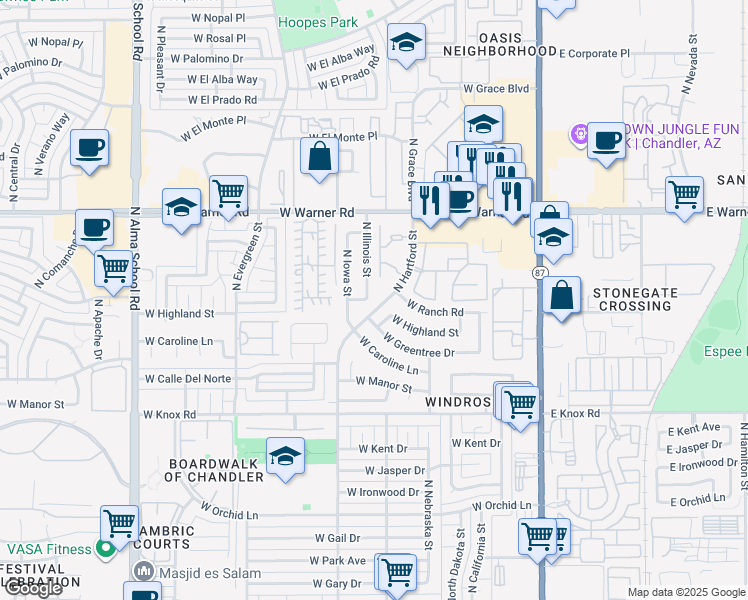The image size is (748, 600).
Task: Select the VASA Fitness place pin
Action: pyautogui.click(x=105, y=549)
